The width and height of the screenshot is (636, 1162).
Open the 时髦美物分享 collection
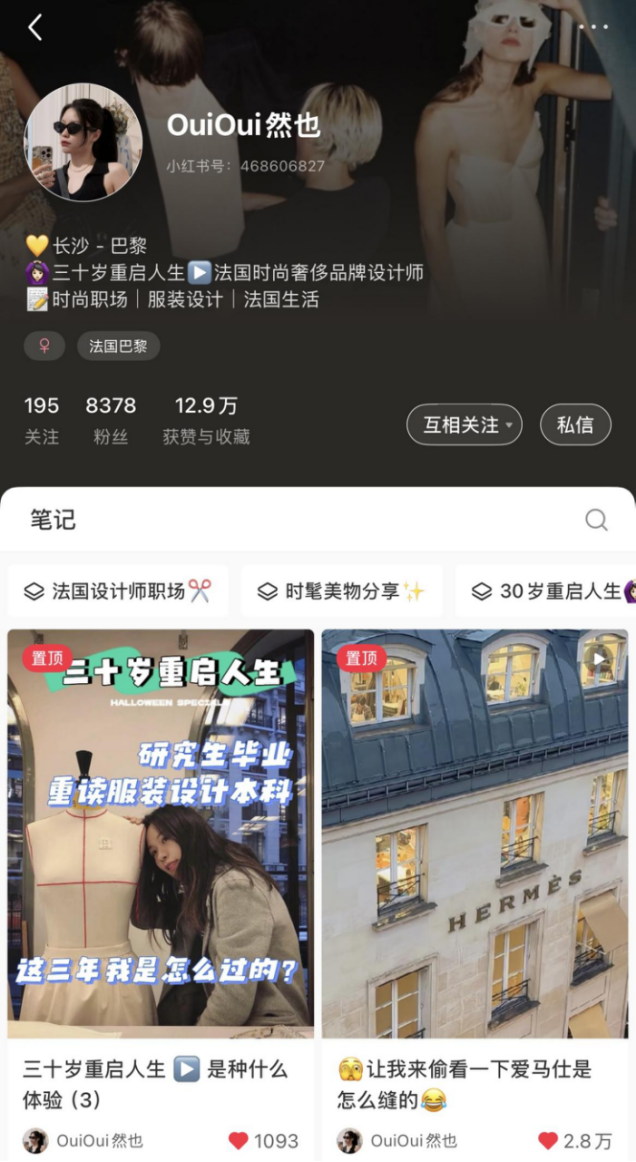click(x=342, y=591)
